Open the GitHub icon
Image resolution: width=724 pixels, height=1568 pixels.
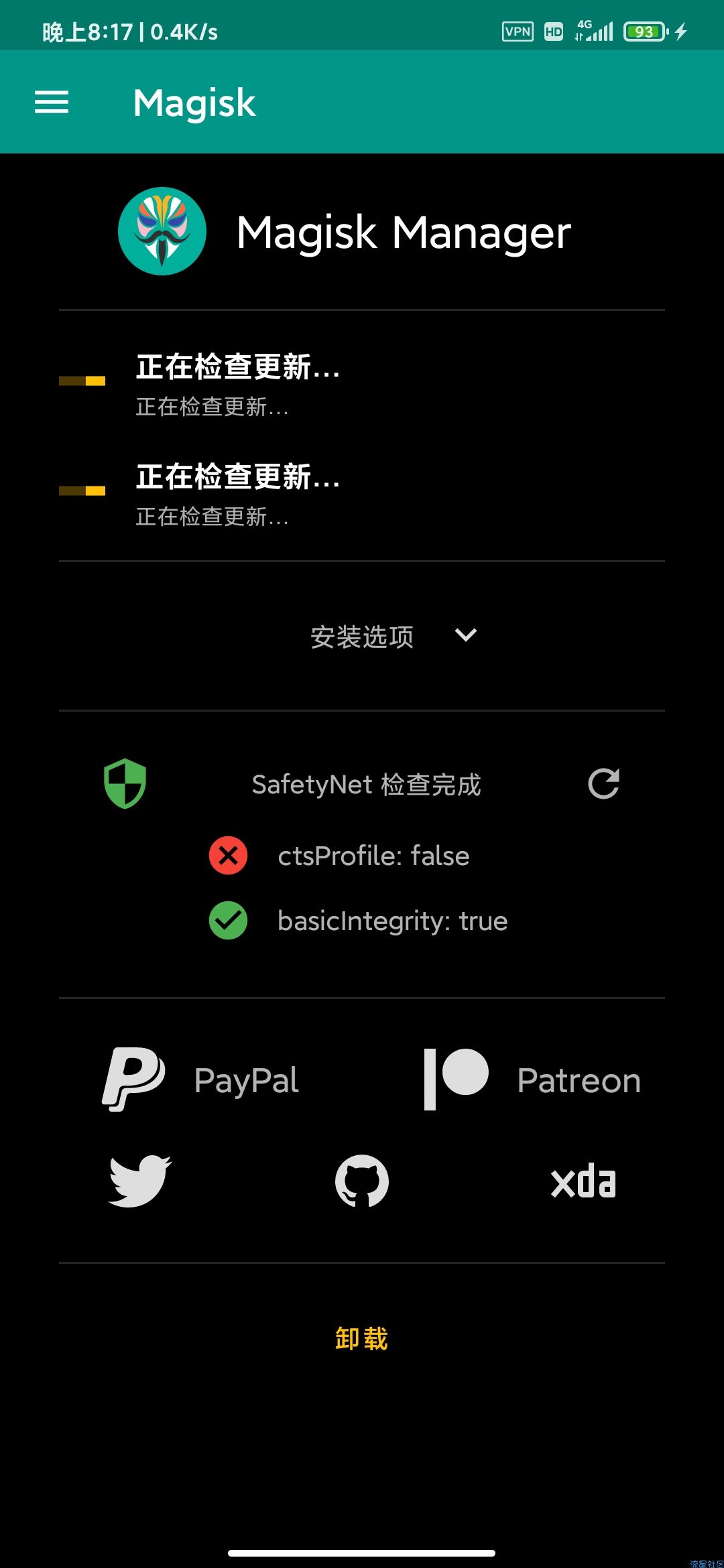pos(362,1181)
